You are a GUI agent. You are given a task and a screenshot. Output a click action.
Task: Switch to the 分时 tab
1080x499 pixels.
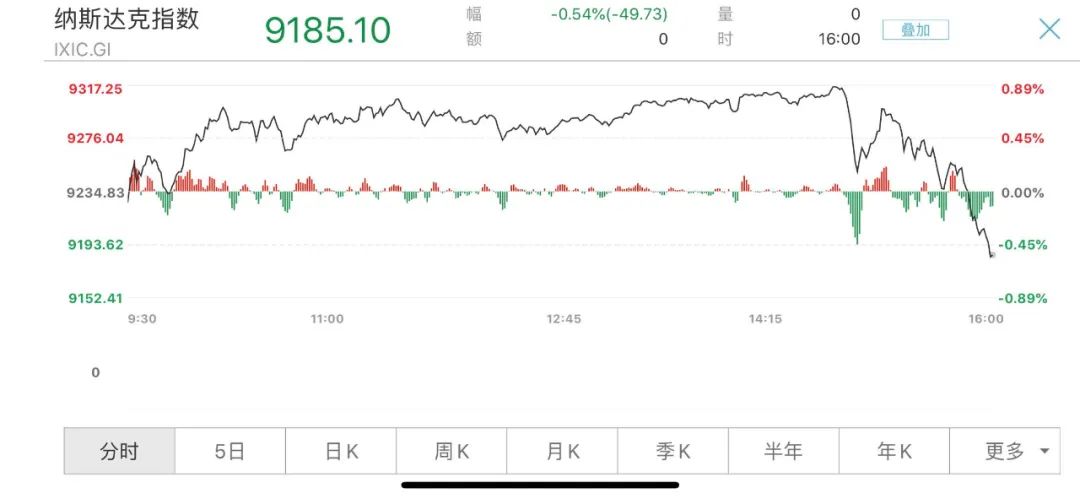[119, 451]
